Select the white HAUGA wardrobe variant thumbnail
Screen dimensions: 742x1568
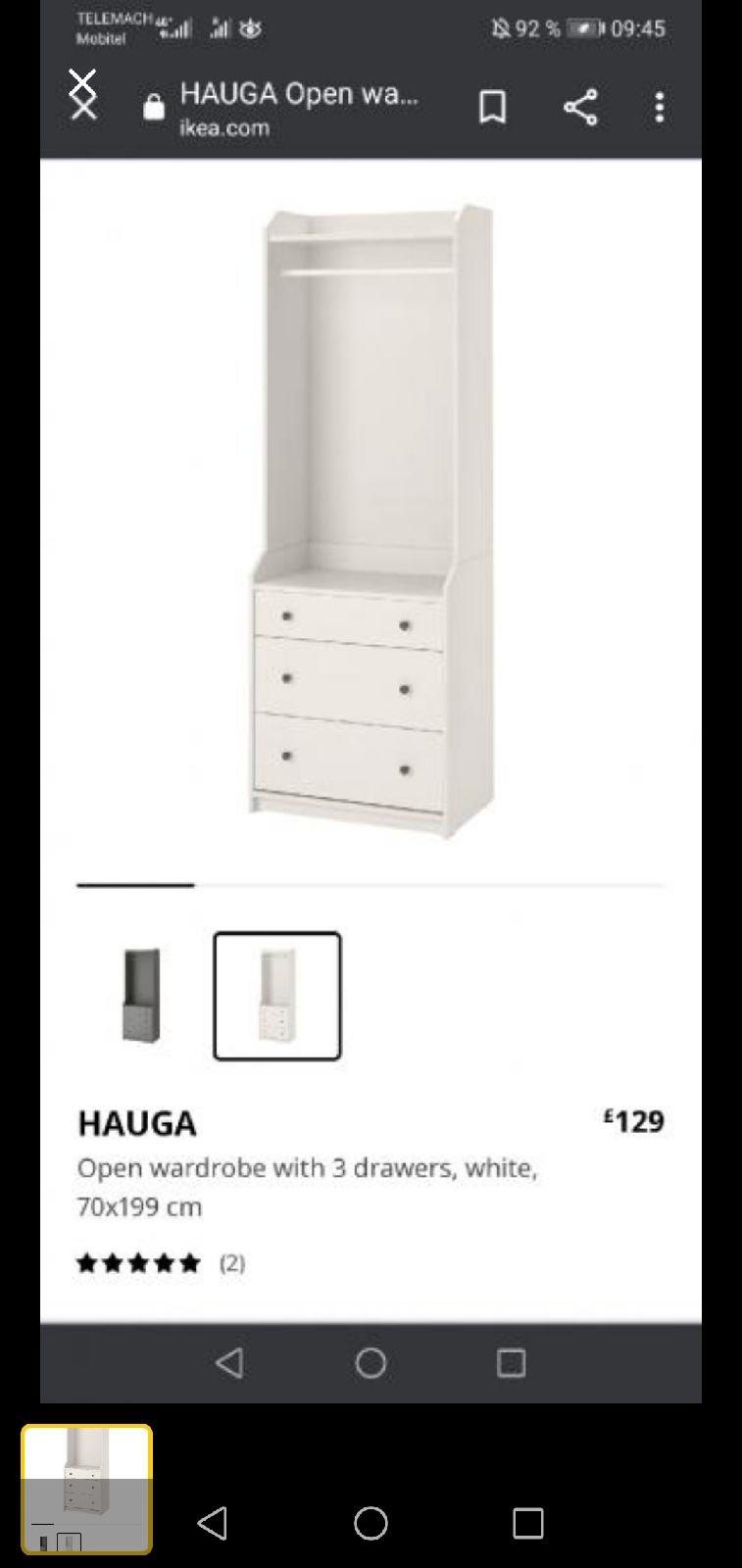277,996
